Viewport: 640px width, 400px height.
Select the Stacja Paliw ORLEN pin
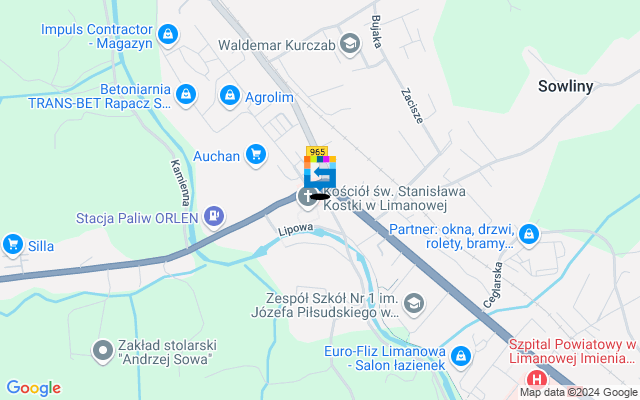213,215
